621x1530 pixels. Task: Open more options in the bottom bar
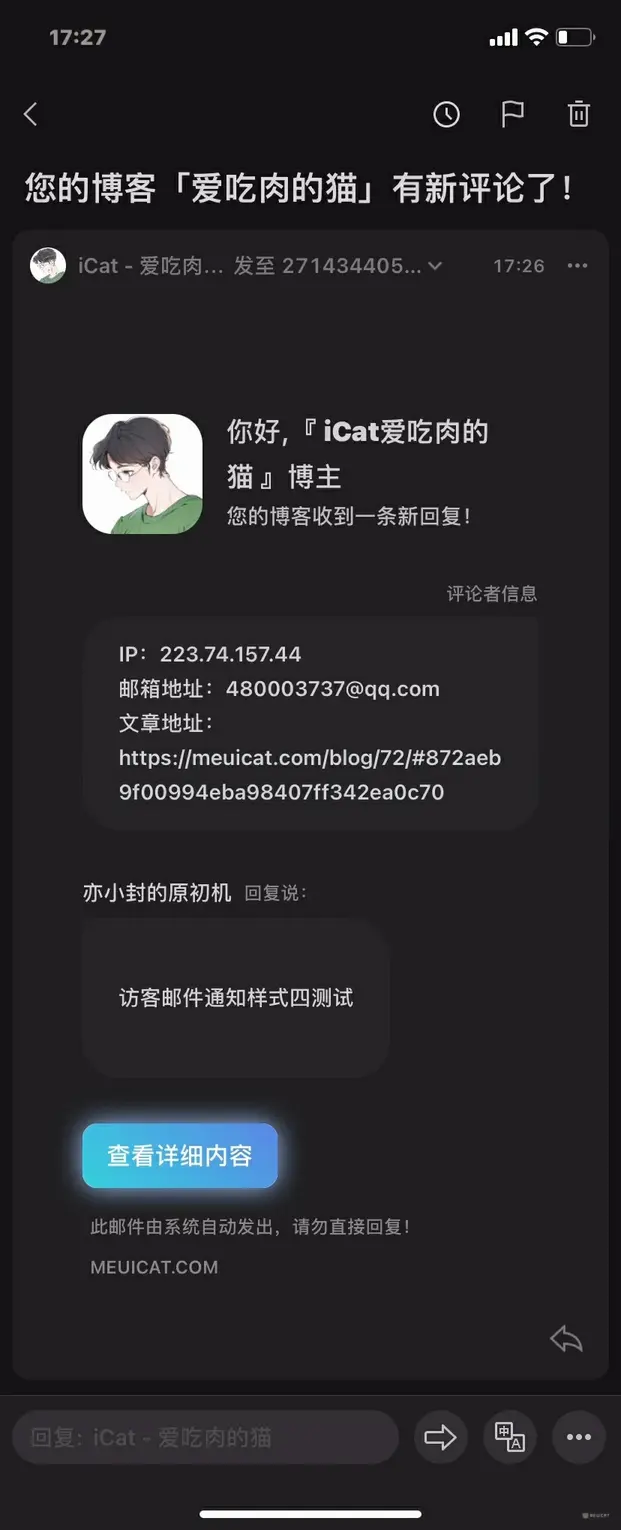(579, 1438)
